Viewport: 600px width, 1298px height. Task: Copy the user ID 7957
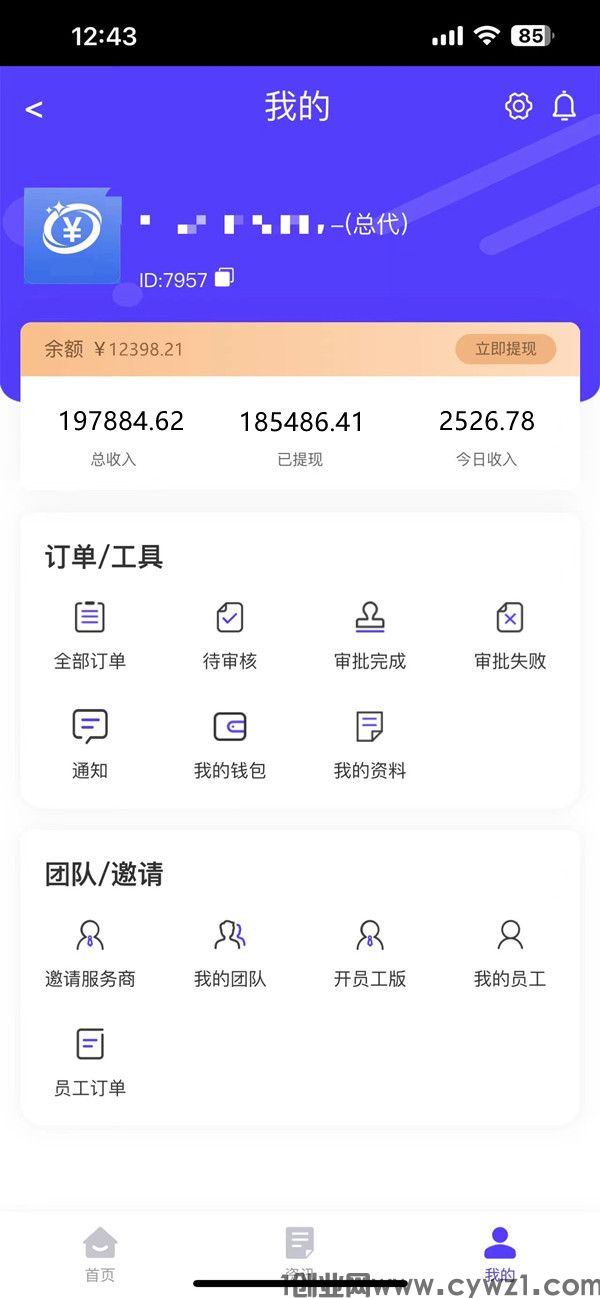coord(224,278)
